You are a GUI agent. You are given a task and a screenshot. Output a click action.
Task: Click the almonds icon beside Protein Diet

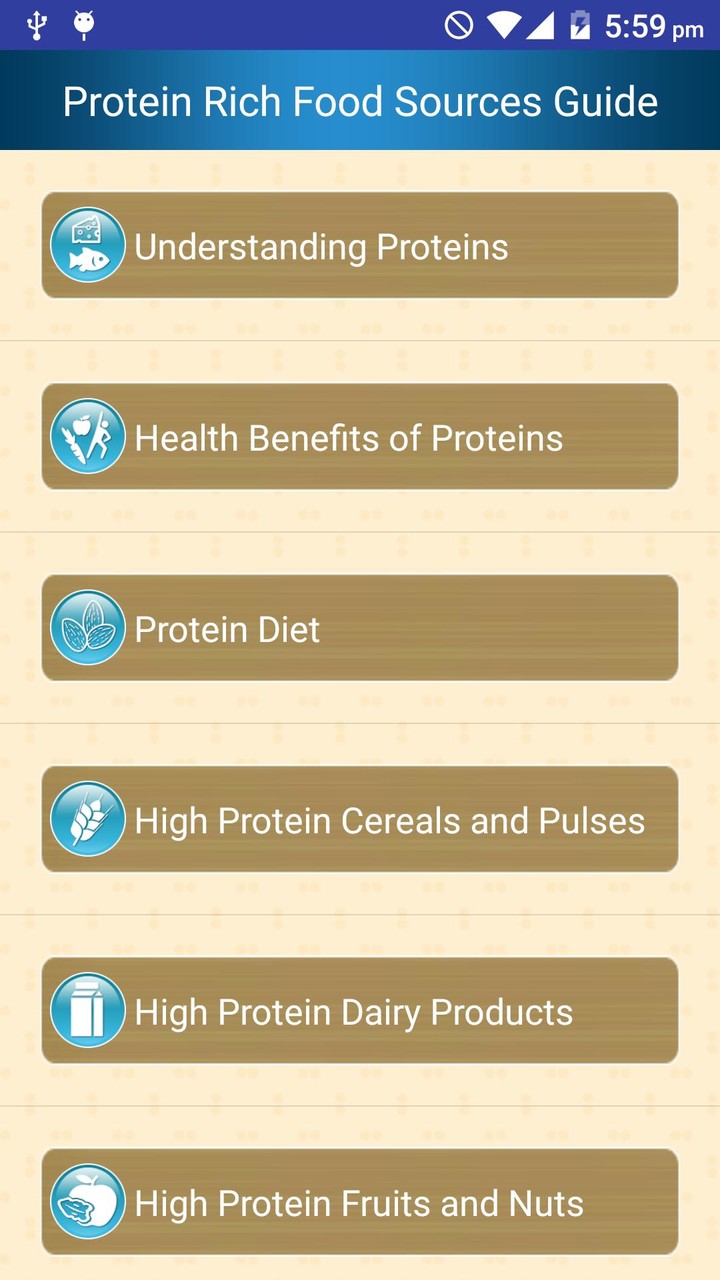click(87, 627)
